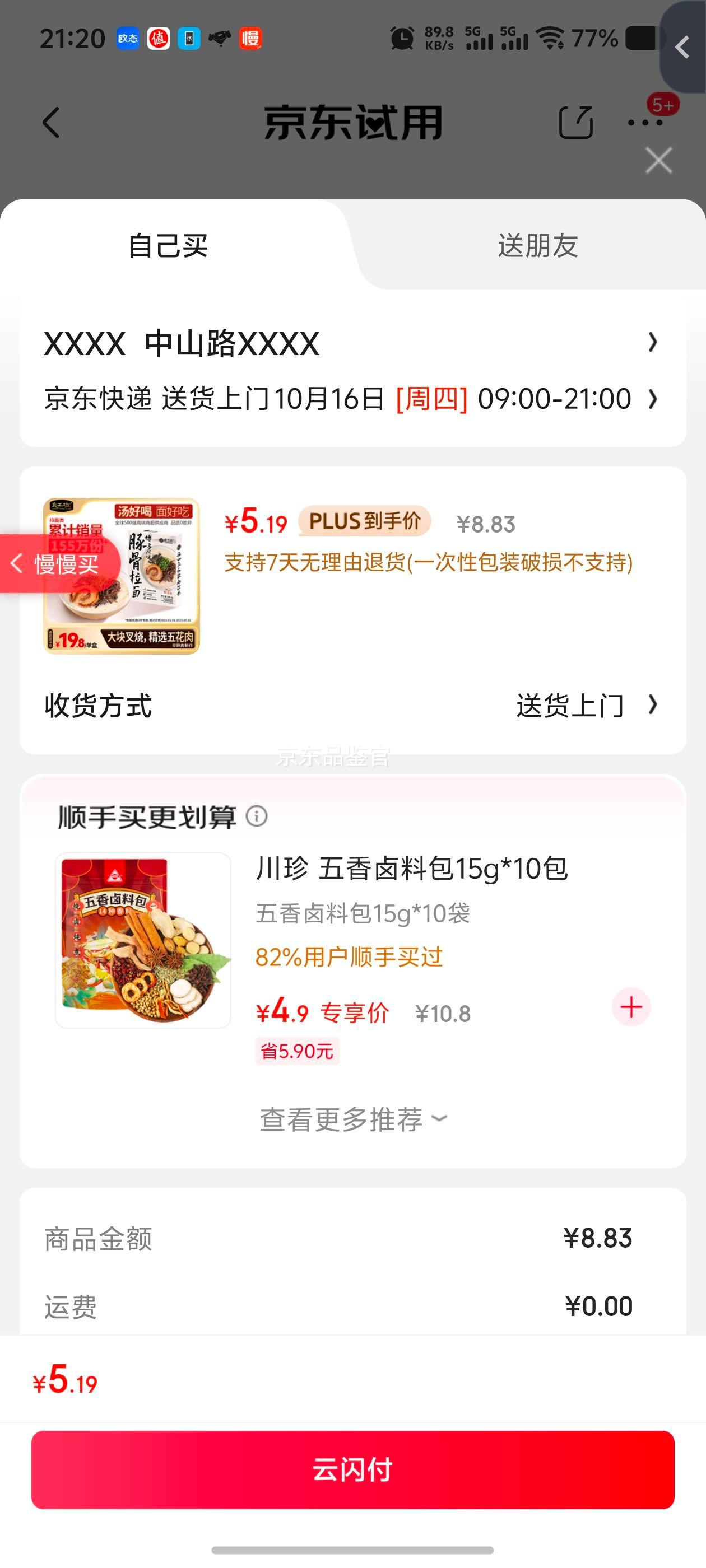
Task: Close the checkout sheet
Action: (658, 161)
